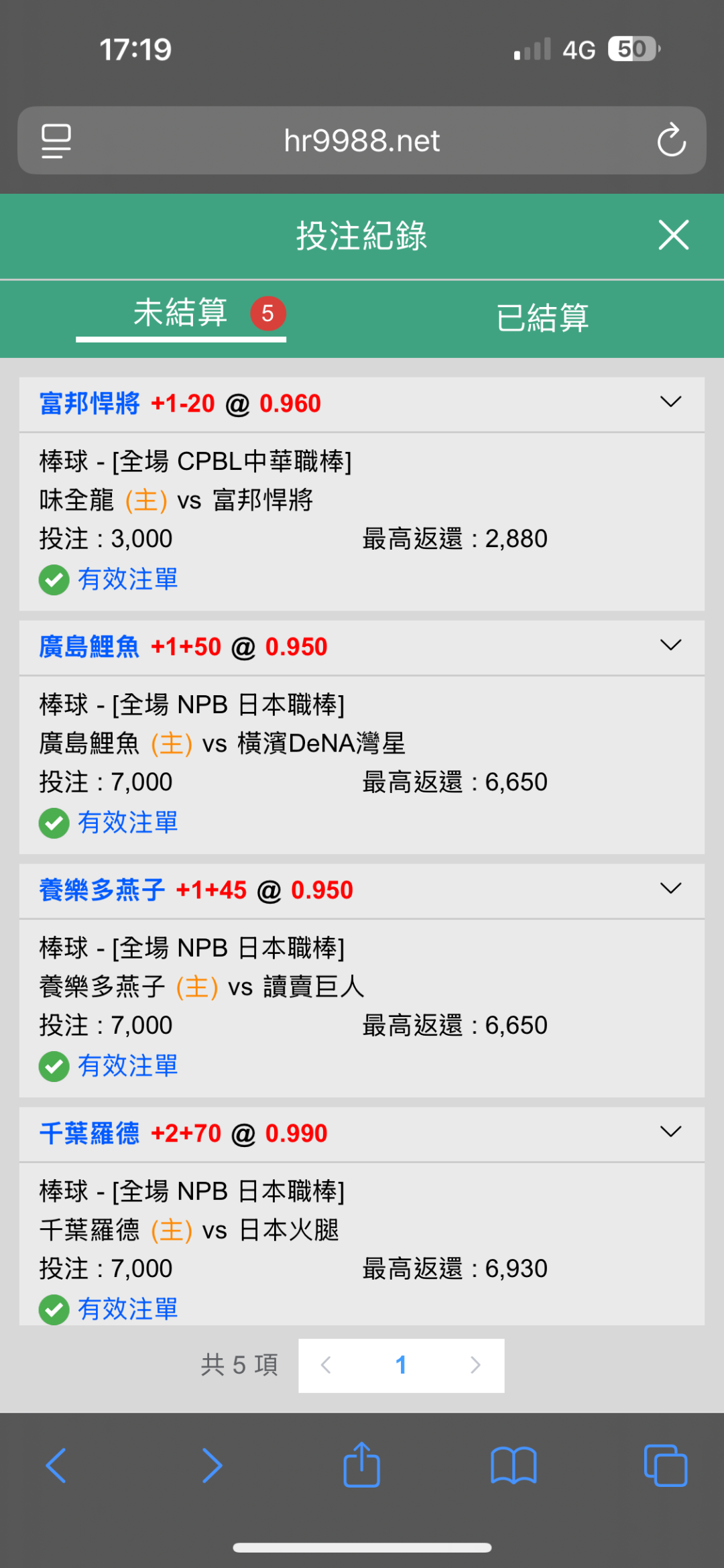Switch to the 已結算 tab
The image size is (724, 1568).
pyautogui.click(x=542, y=318)
